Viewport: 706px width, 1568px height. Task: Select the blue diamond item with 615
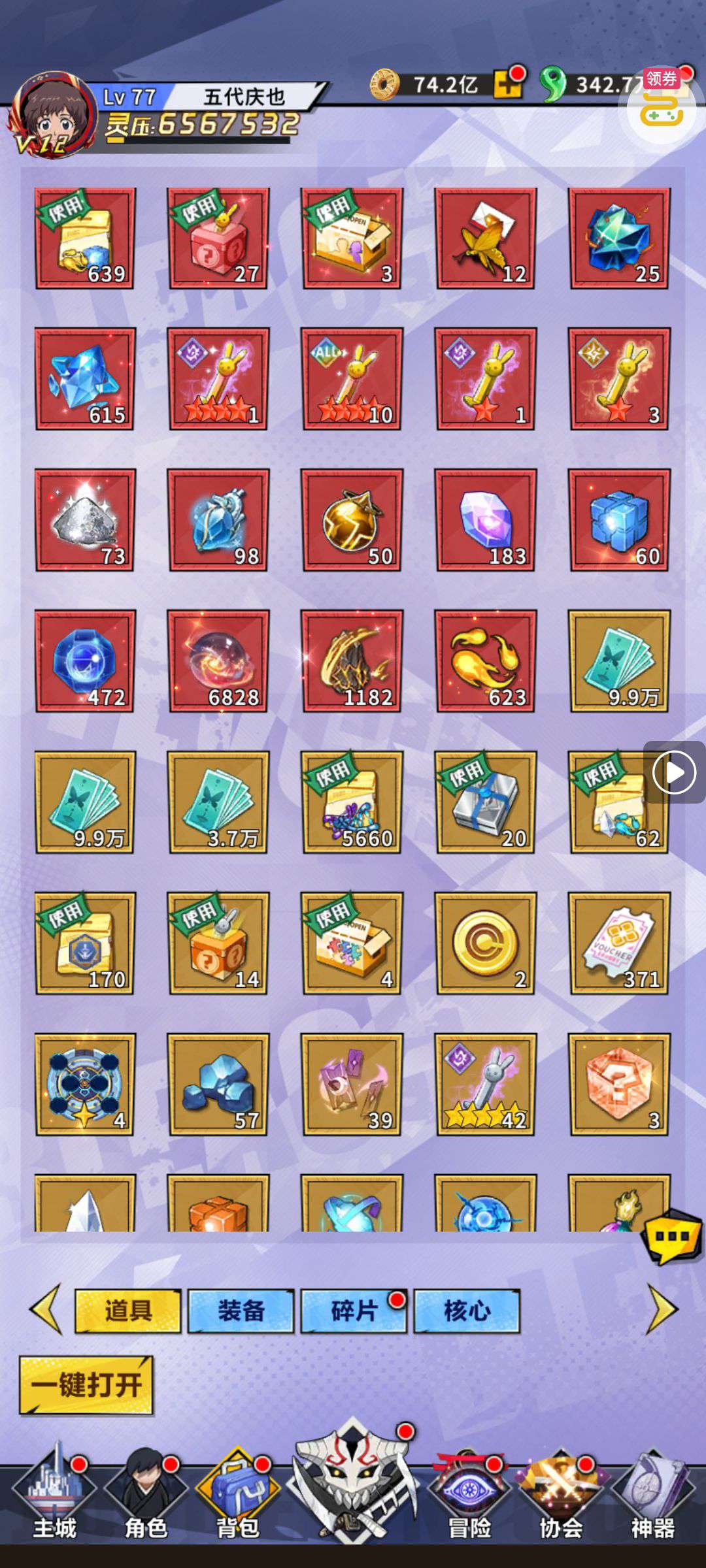85,379
